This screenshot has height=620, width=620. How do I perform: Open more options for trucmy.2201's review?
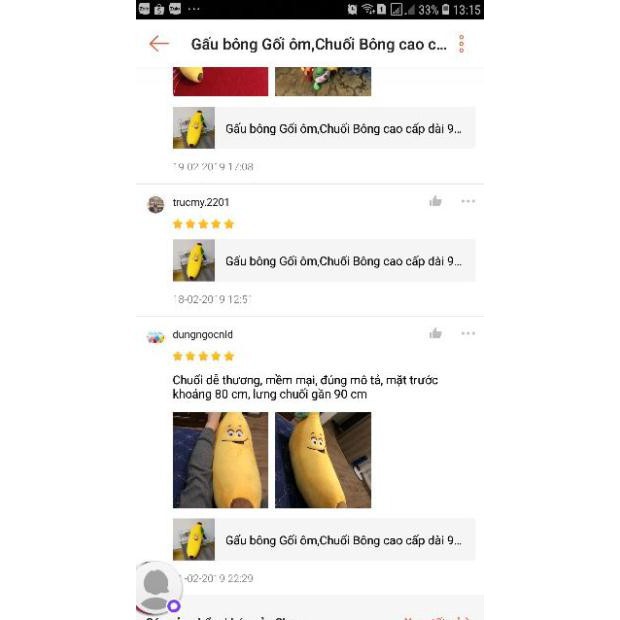[x=468, y=202]
